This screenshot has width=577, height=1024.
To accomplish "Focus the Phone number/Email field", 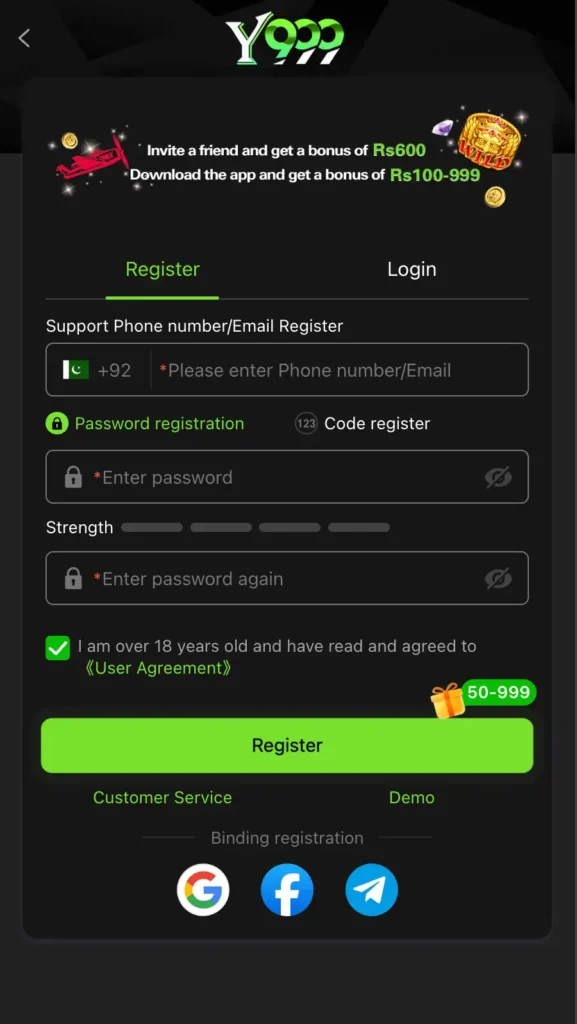I will tap(339, 370).
